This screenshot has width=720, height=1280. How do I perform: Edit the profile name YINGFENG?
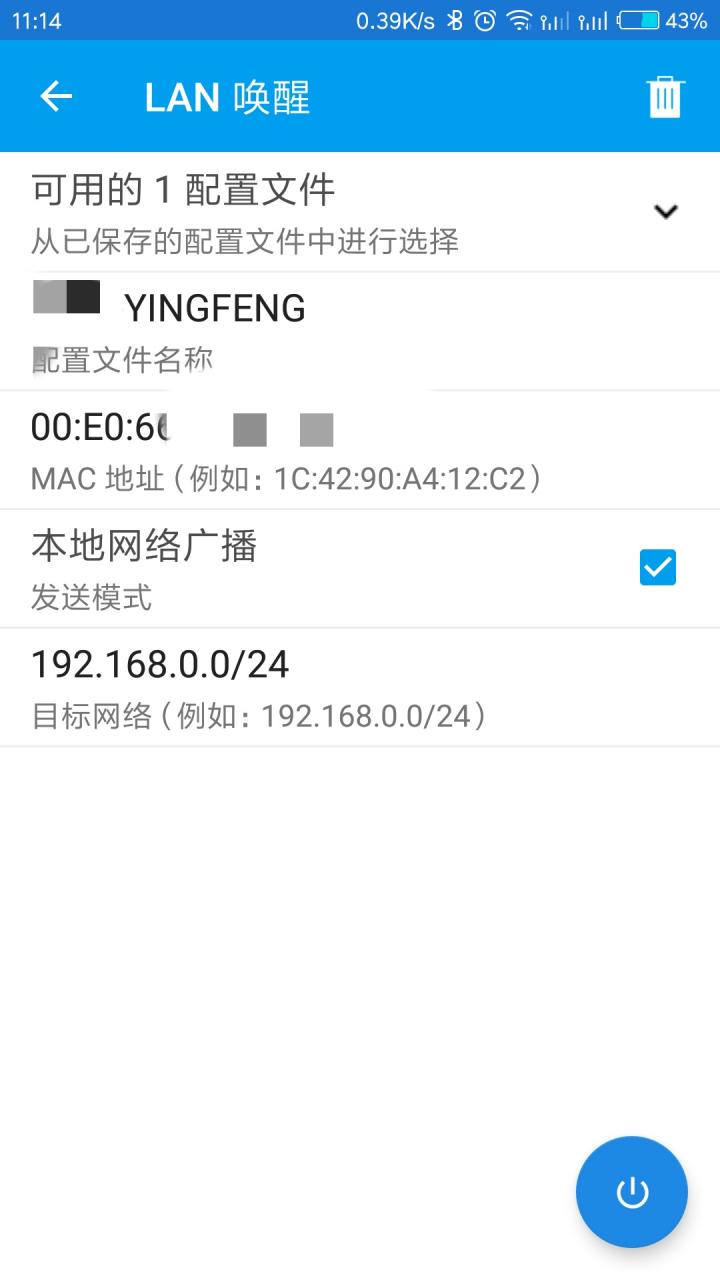(x=360, y=331)
